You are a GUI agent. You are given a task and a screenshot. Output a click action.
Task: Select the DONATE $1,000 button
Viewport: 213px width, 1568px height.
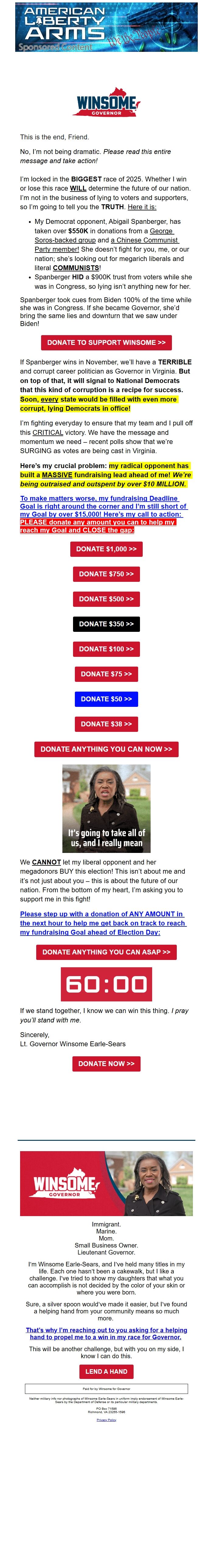click(106, 549)
